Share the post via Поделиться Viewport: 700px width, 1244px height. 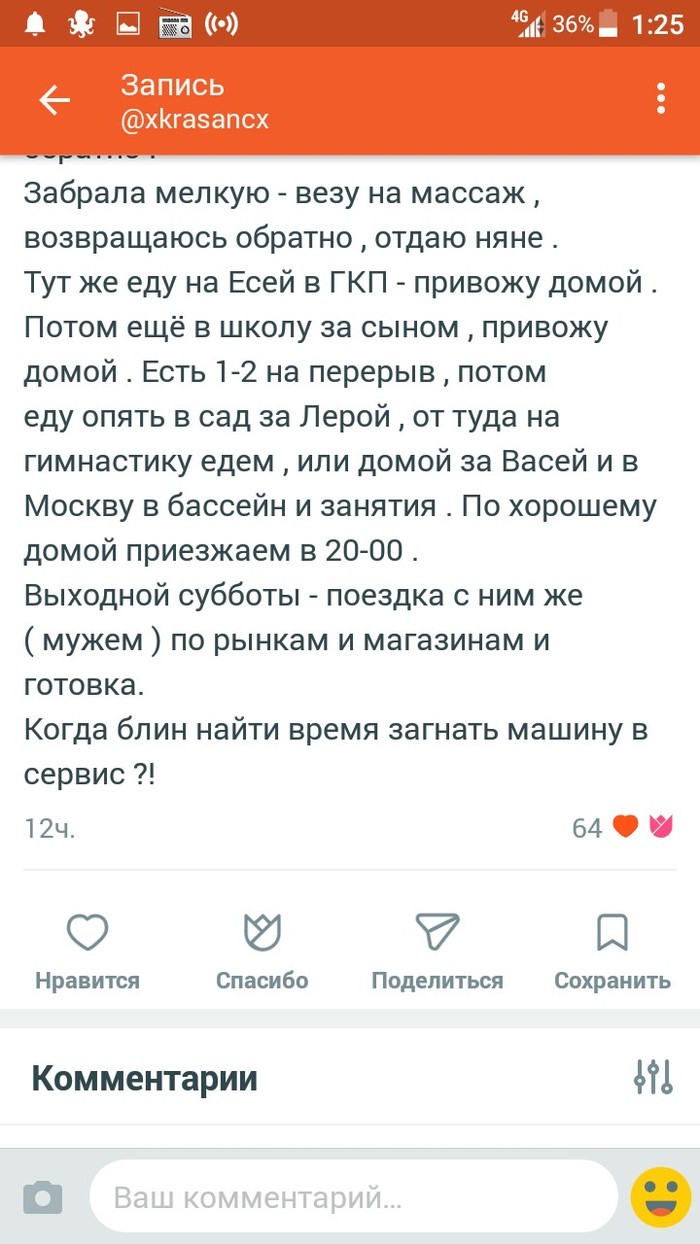[437, 950]
